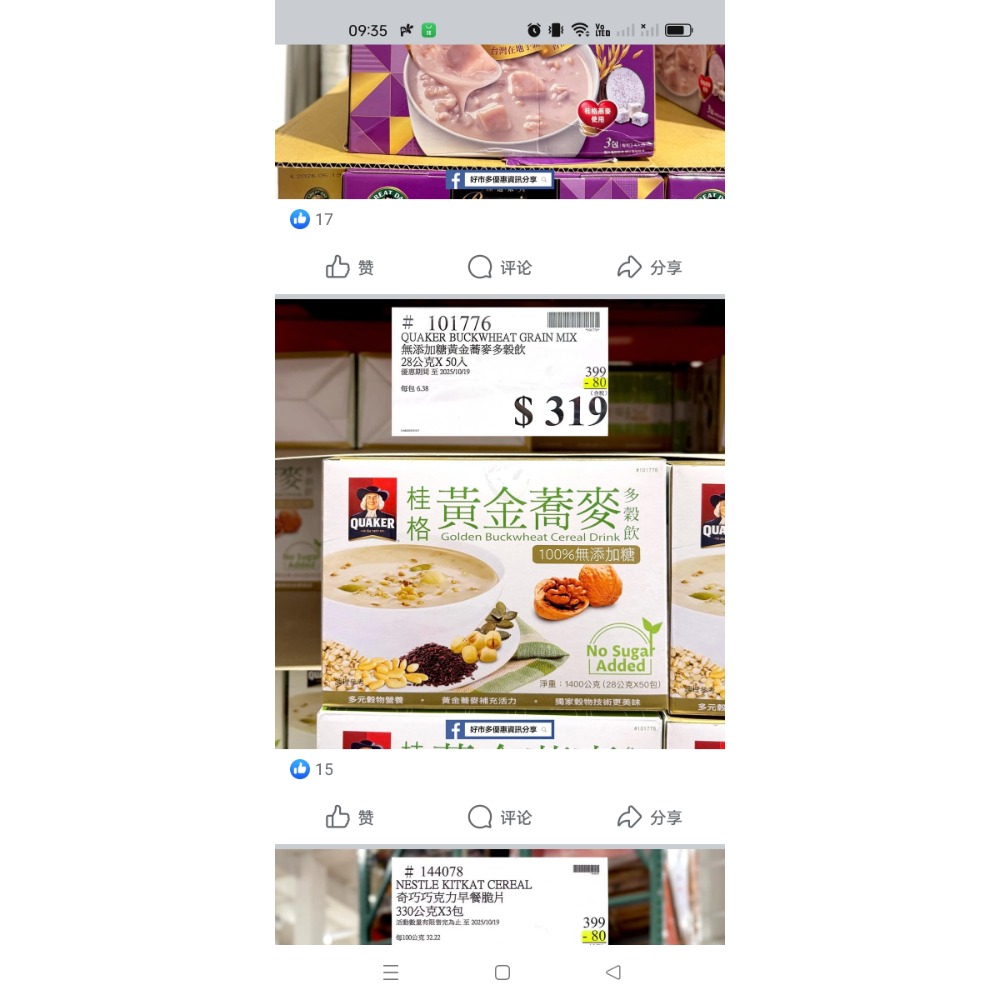The image size is (1000, 1000).
Task: View who reacted to the 17-like post
Action: [311, 219]
